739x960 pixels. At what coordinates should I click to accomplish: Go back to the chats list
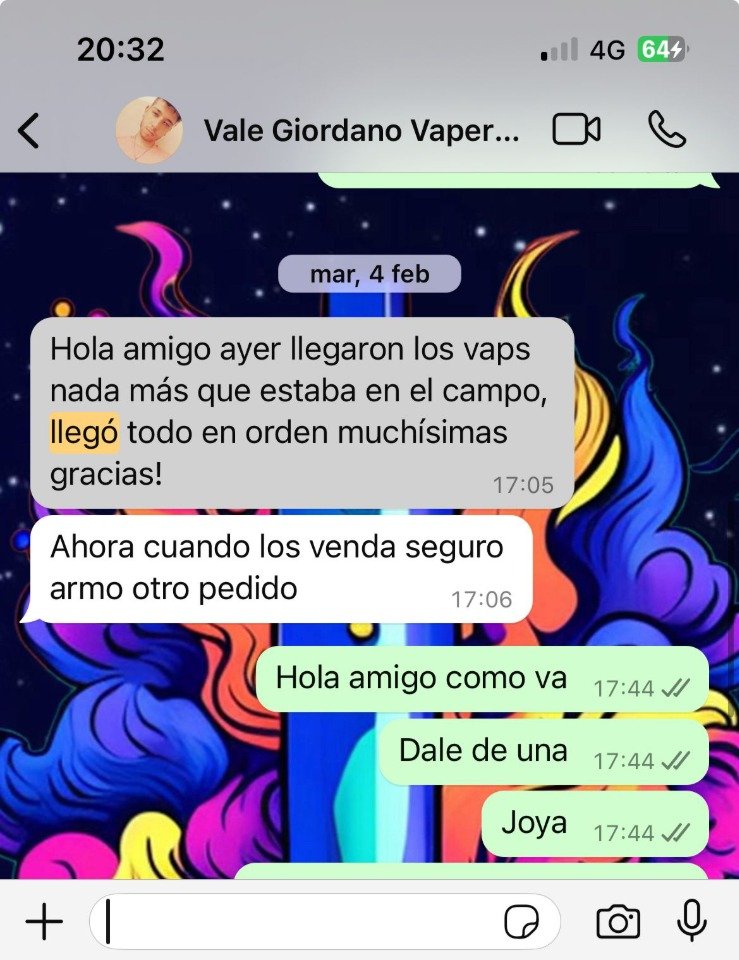pyautogui.click(x=29, y=131)
